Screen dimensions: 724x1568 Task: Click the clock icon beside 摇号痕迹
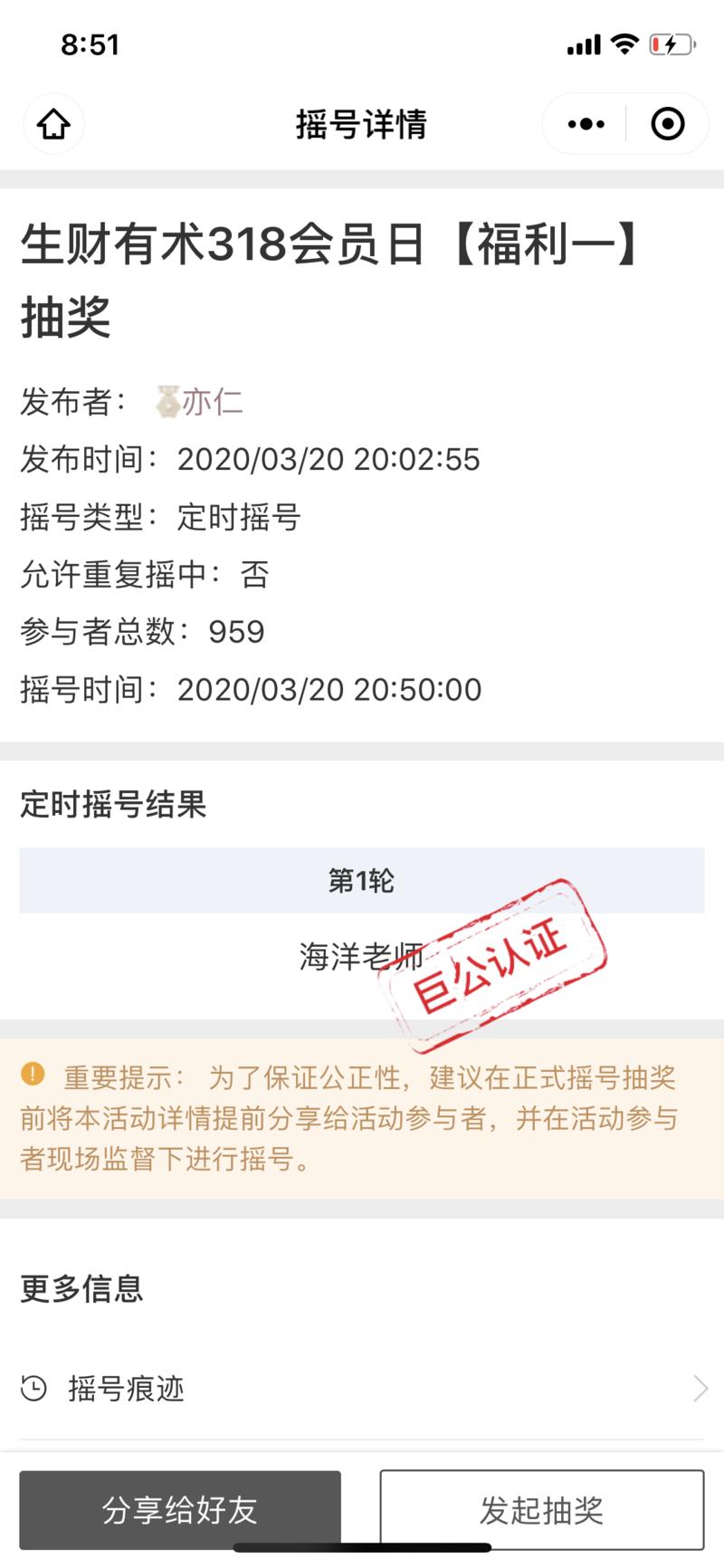[x=33, y=1388]
